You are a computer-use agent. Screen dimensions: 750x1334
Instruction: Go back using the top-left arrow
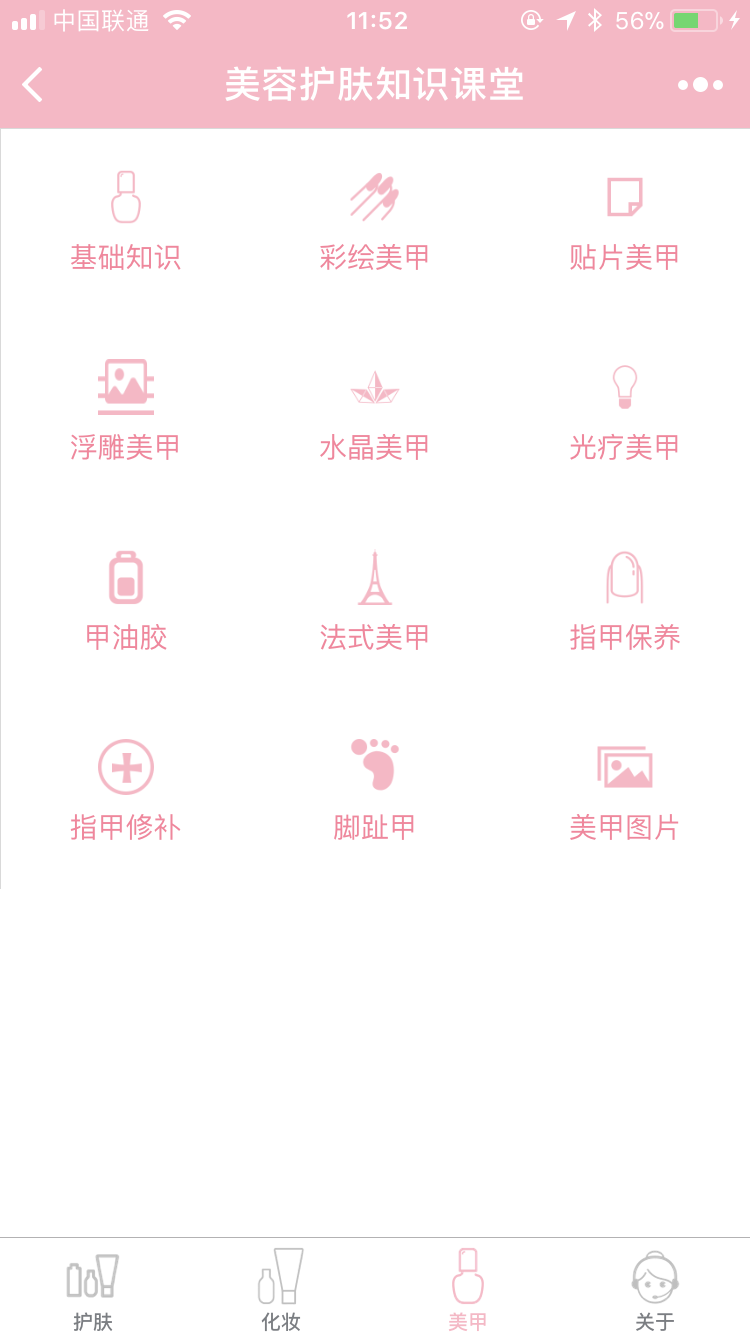tap(33, 85)
